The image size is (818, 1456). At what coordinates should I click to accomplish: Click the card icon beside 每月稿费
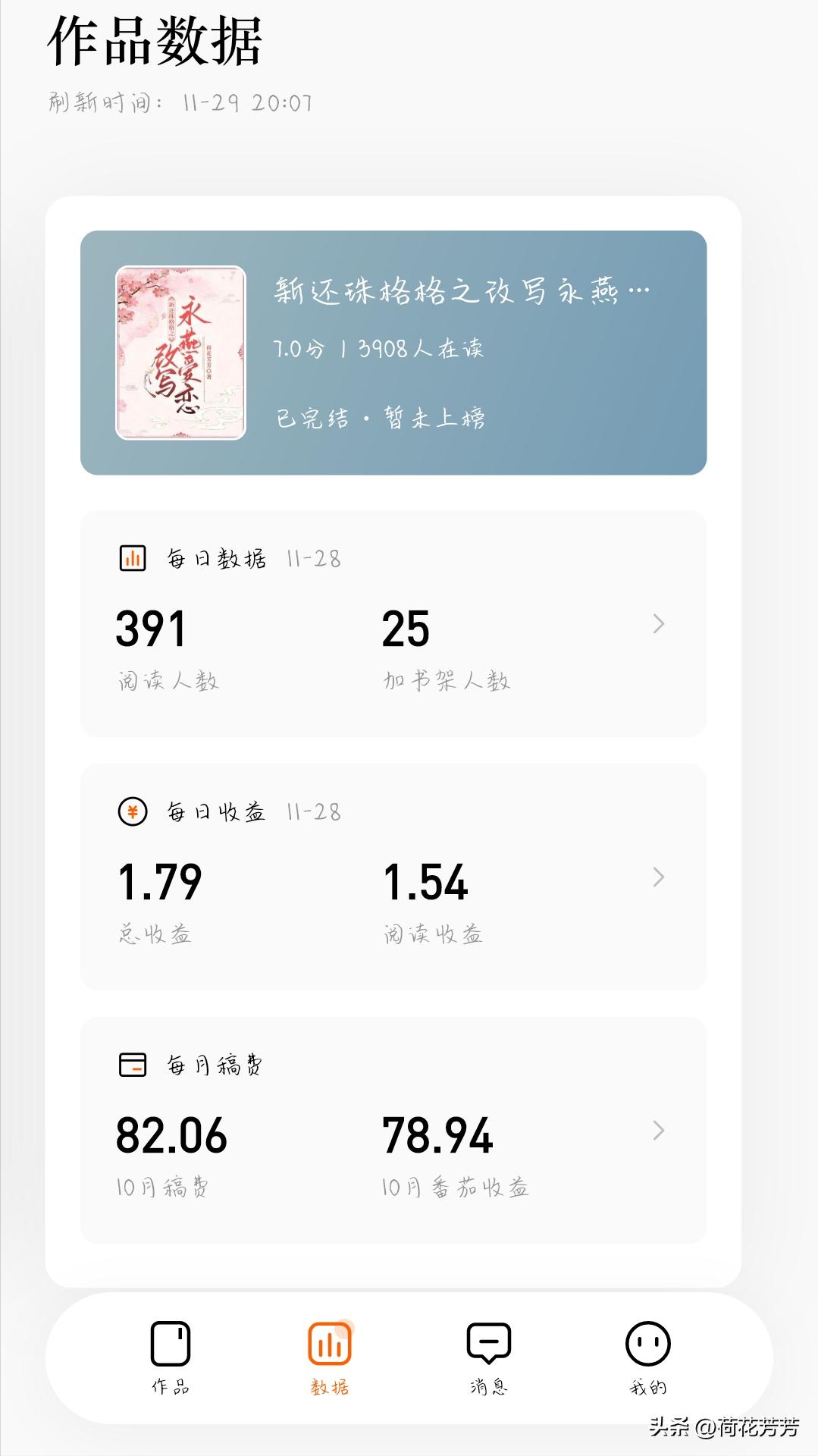133,1063
